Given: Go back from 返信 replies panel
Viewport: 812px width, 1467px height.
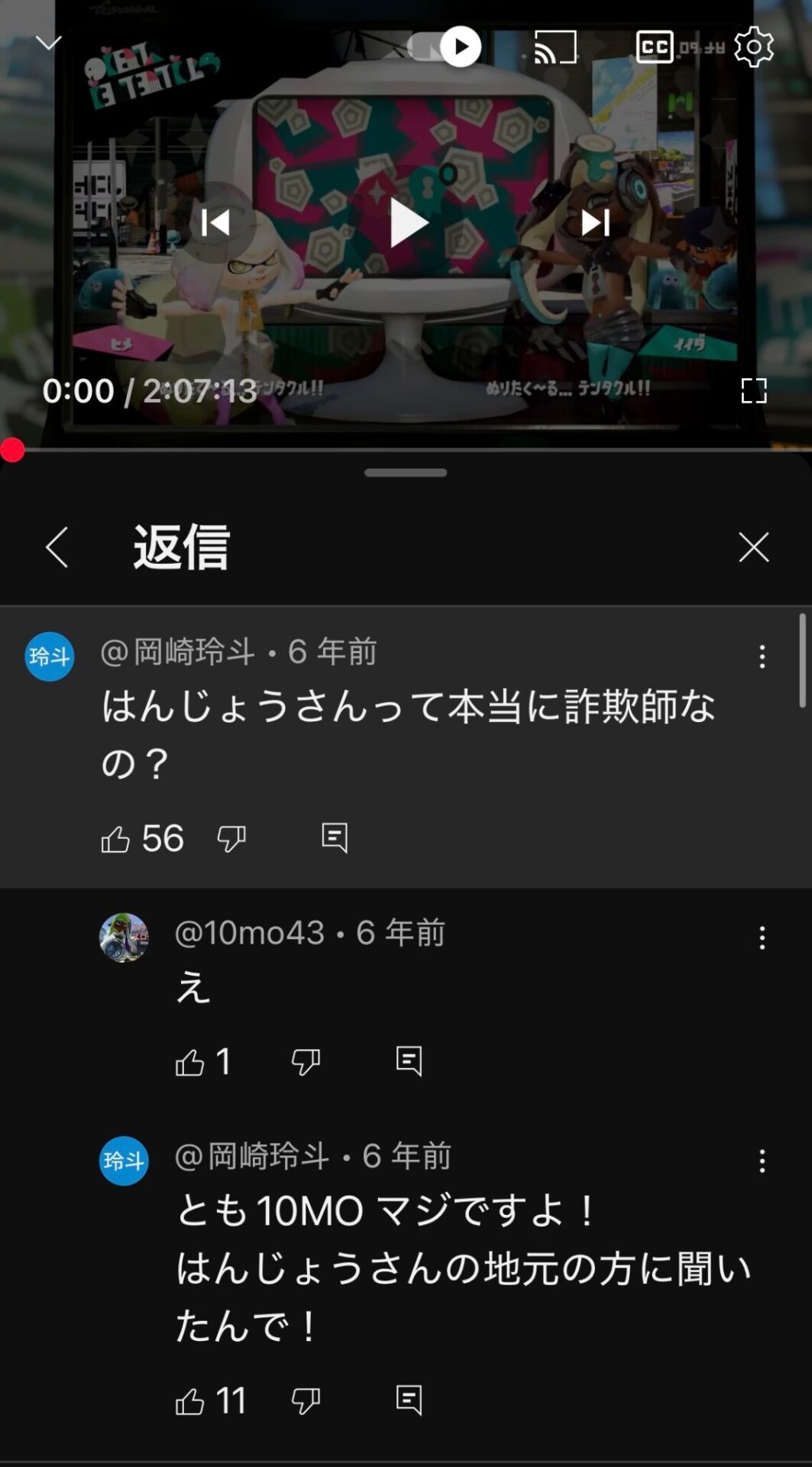Looking at the screenshot, I should click(57, 547).
